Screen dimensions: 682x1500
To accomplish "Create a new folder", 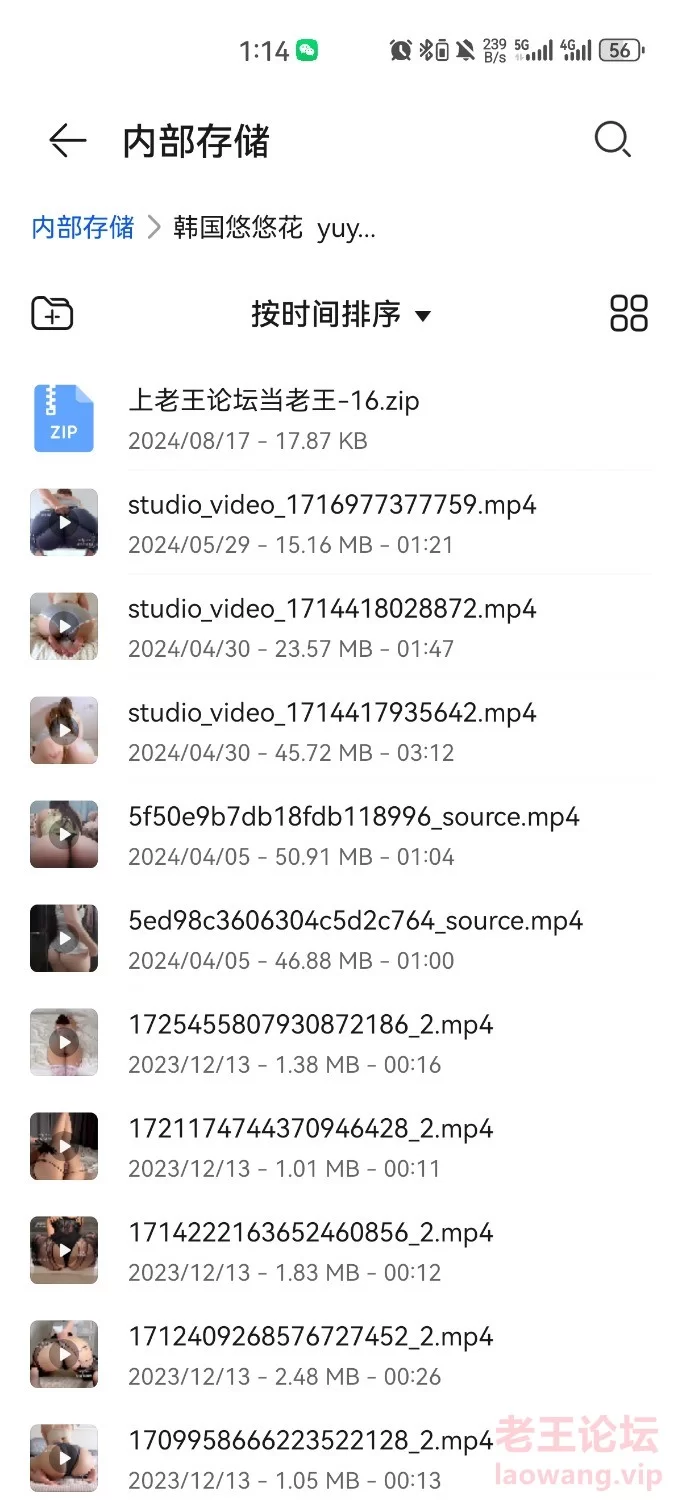I will (x=52, y=313).
